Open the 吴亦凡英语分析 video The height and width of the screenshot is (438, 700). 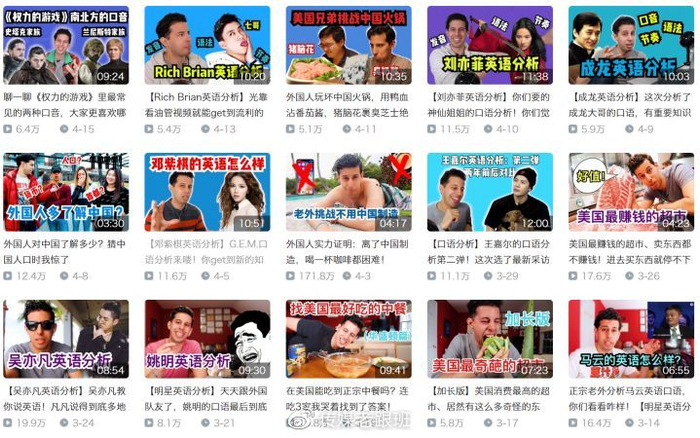click(65, 339)
